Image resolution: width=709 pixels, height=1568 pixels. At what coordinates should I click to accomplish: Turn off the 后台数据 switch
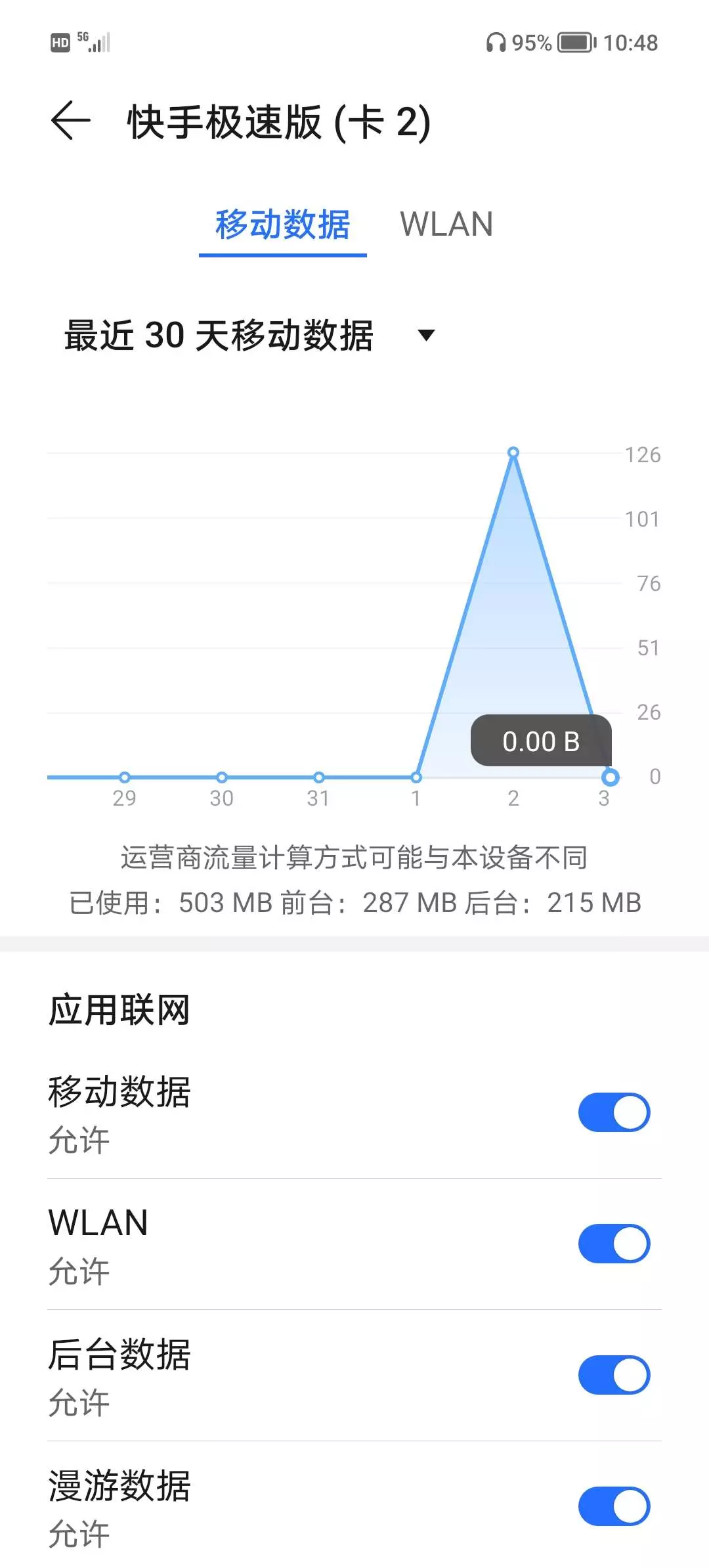click(x=614, y=1375)
